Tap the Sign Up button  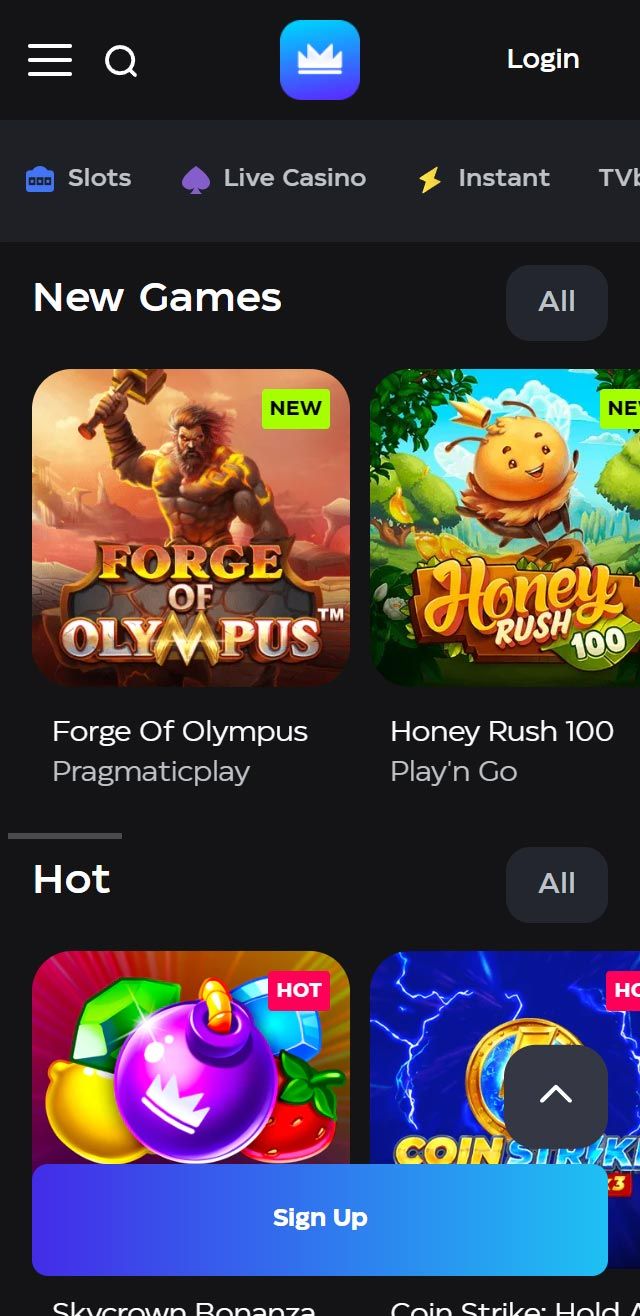(320, 1218)
